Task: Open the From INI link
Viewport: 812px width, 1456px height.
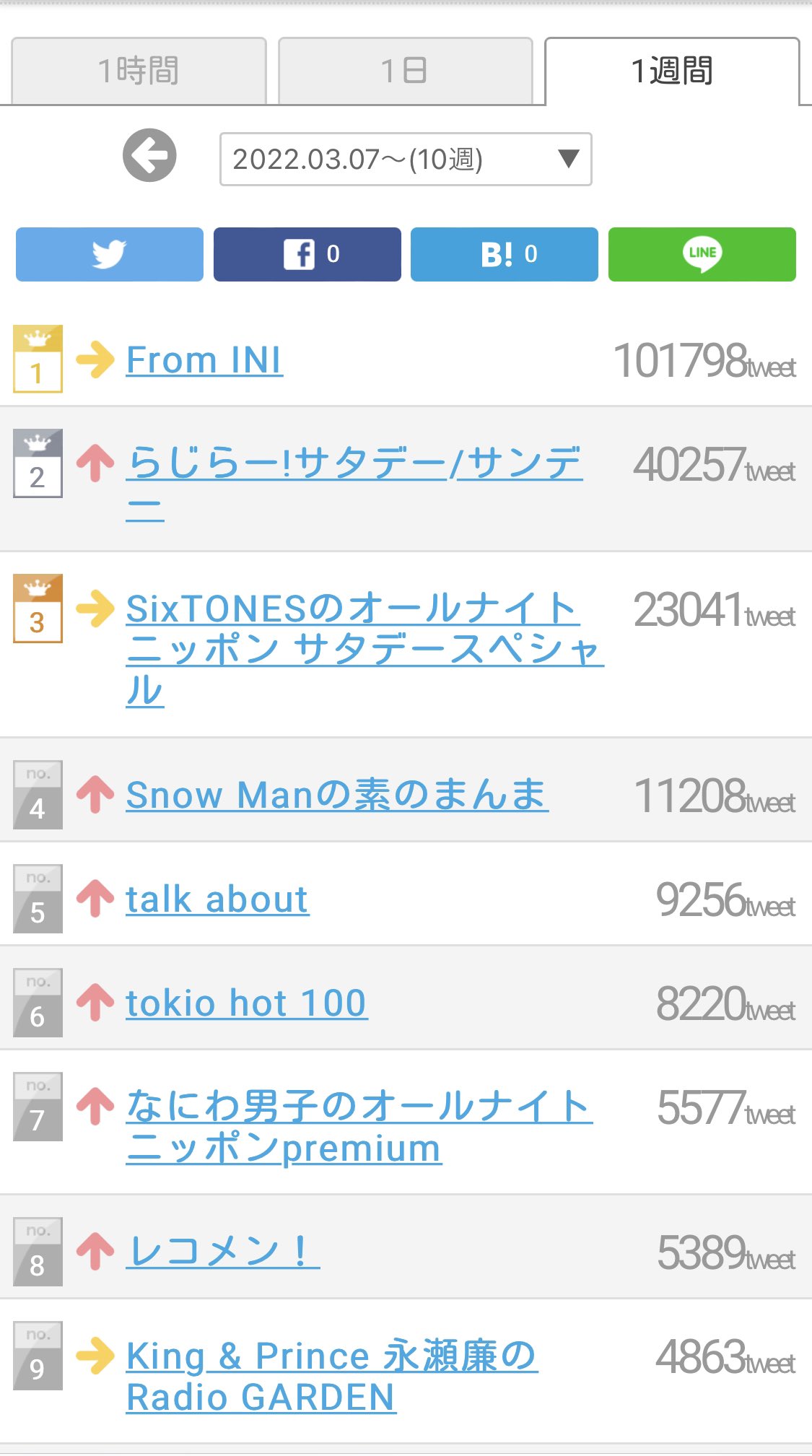Action: pyautogui.click(x=204, y=359)
